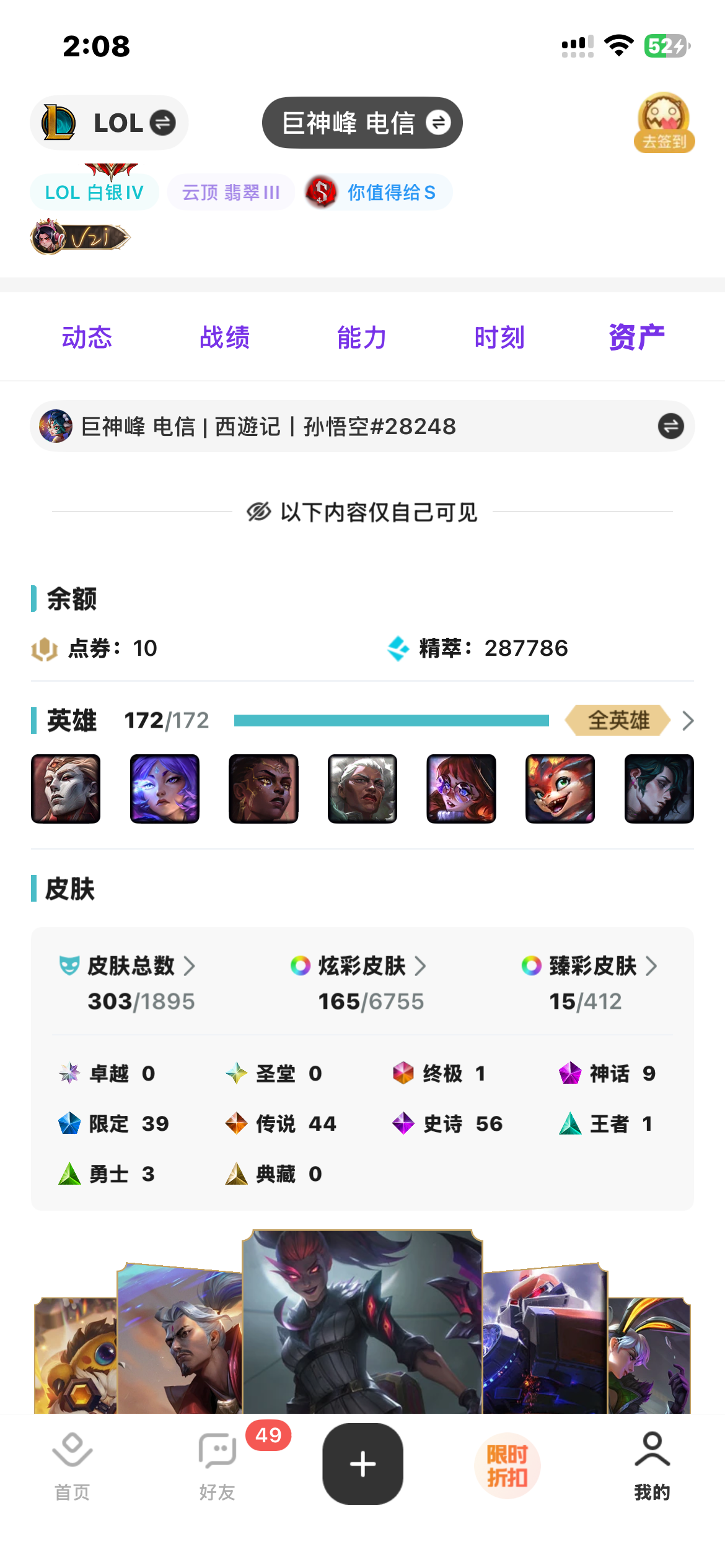This screenshot has height=1568, width=725.
Task: Open the 我的 profile tab
Action: (x=652, y=1466)
